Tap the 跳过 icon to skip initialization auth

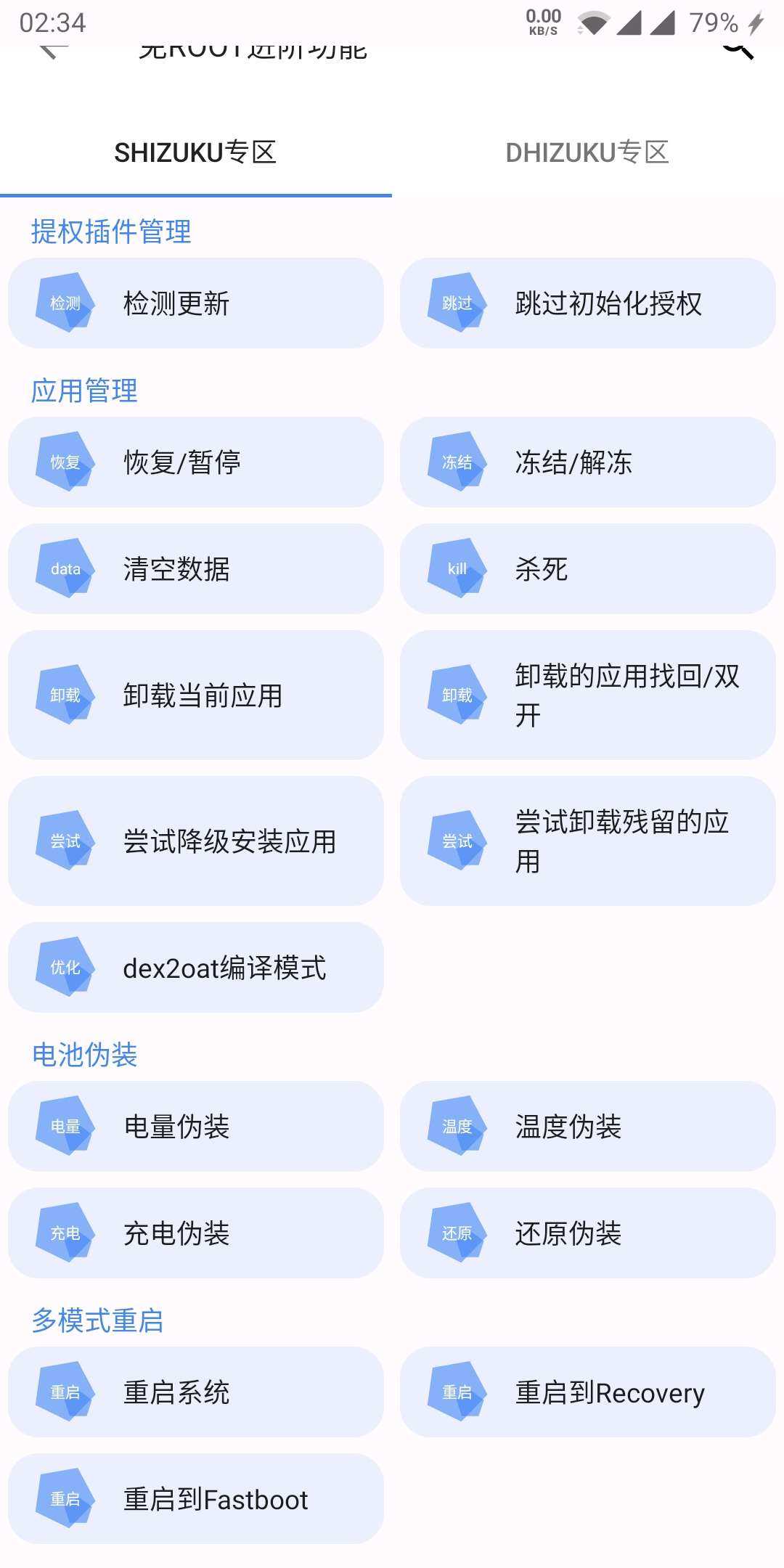(x=457, y=303)
